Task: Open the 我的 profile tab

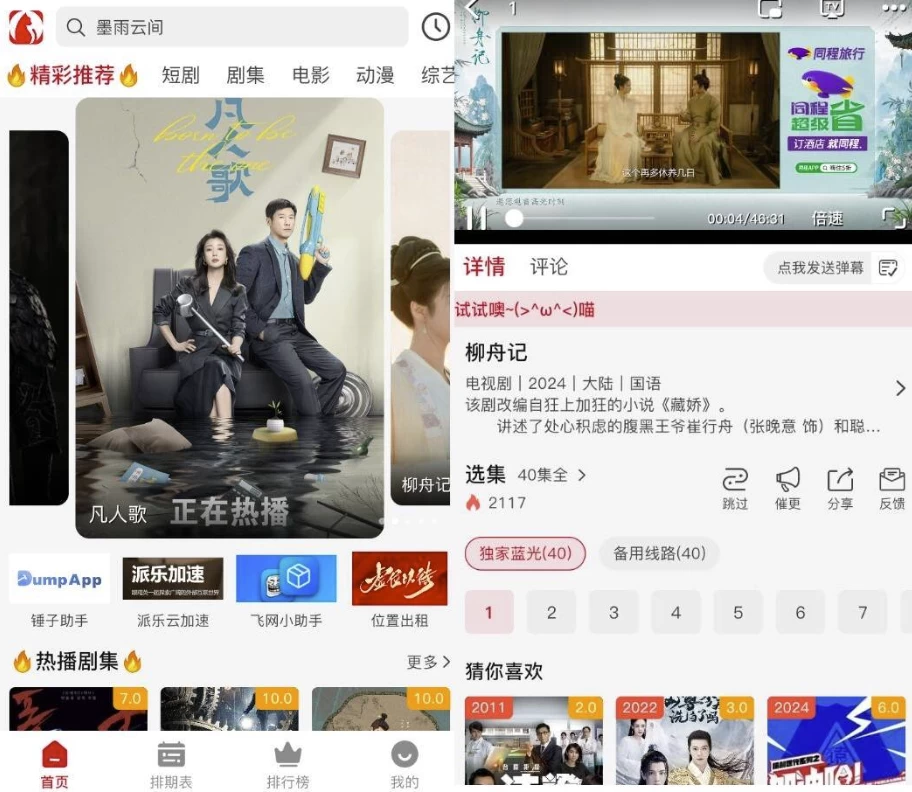Action: pyautogui.click(x=404, y=765)
